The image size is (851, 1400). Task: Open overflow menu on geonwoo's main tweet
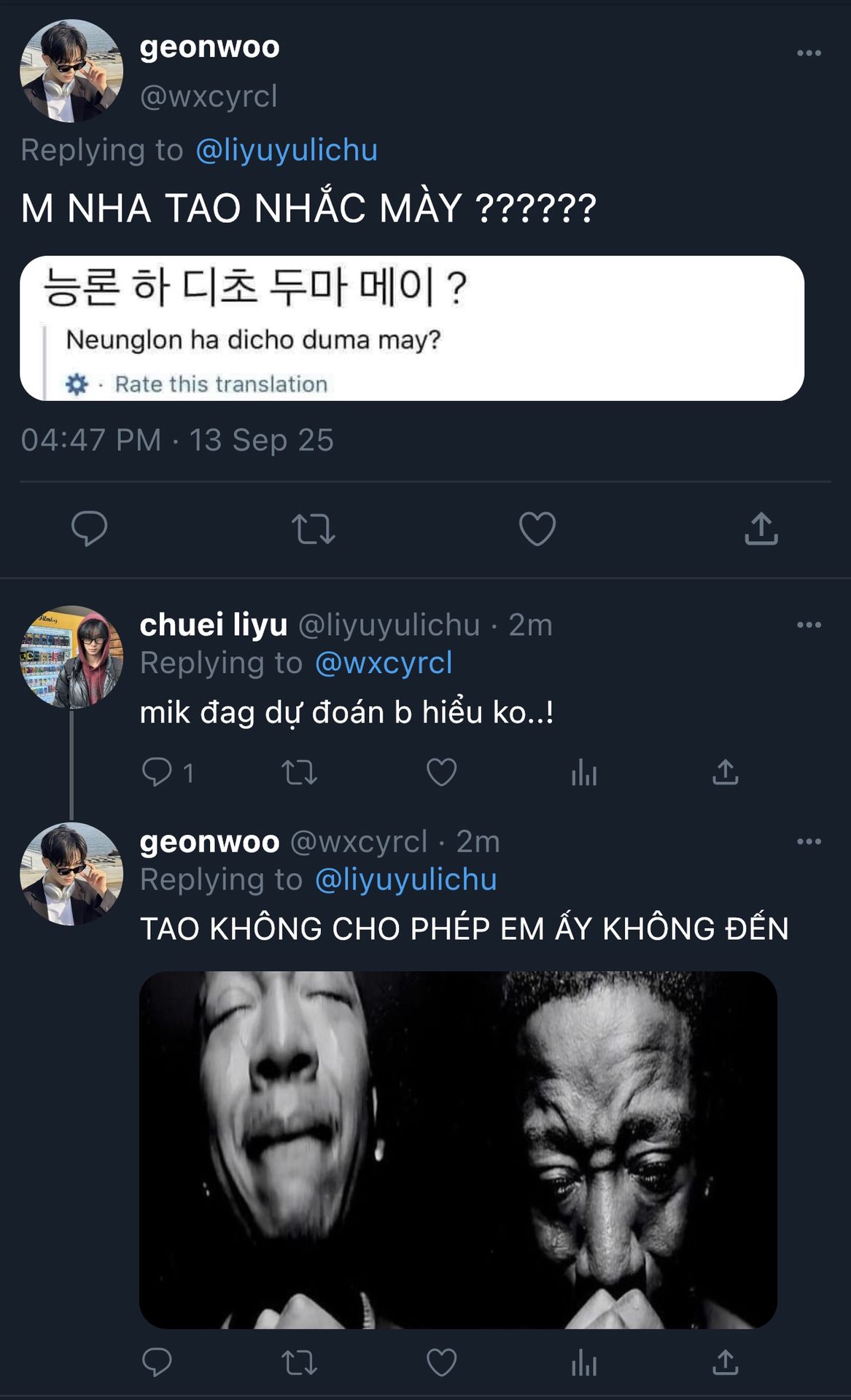pyautogui.click(x=809, y=53)
